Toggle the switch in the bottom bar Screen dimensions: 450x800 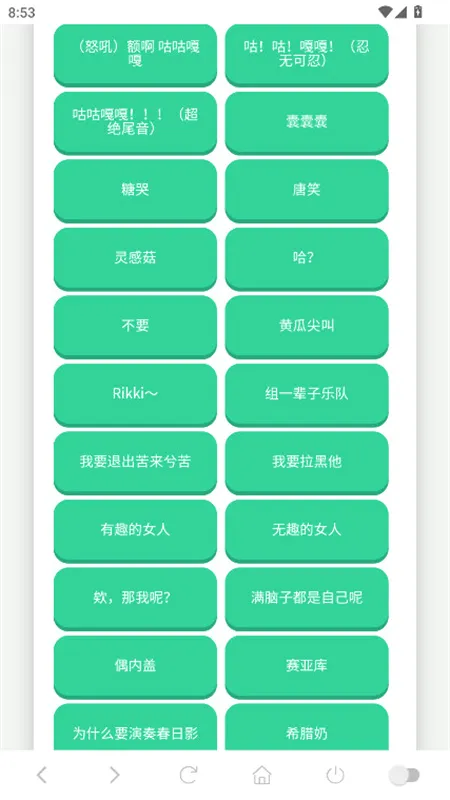[x=405, y=776]
